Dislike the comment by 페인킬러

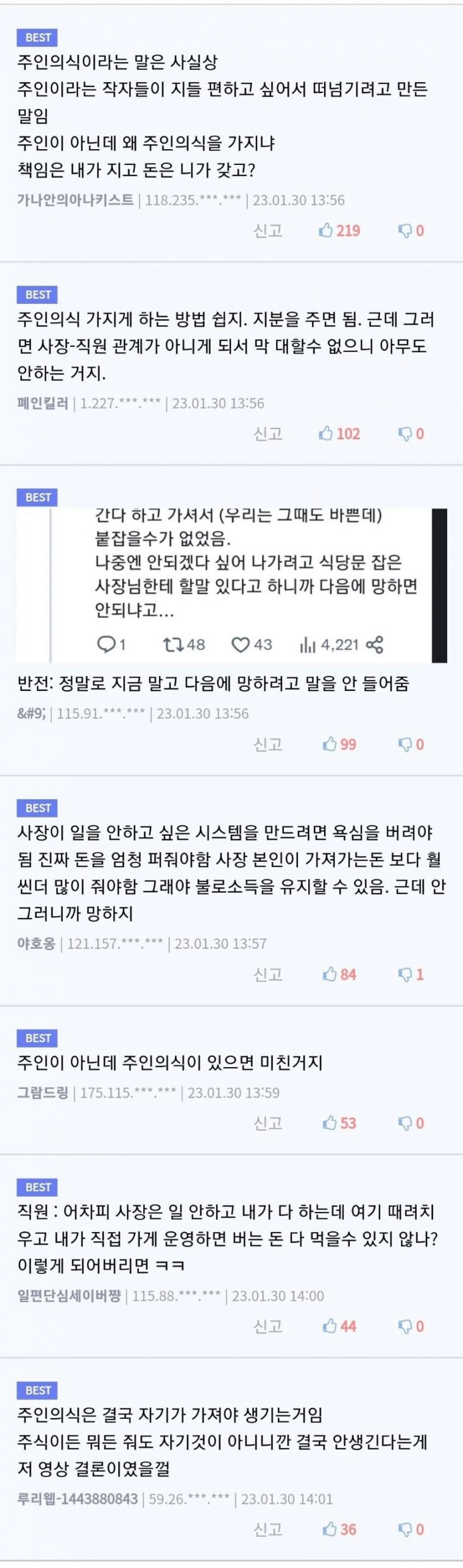411,434
